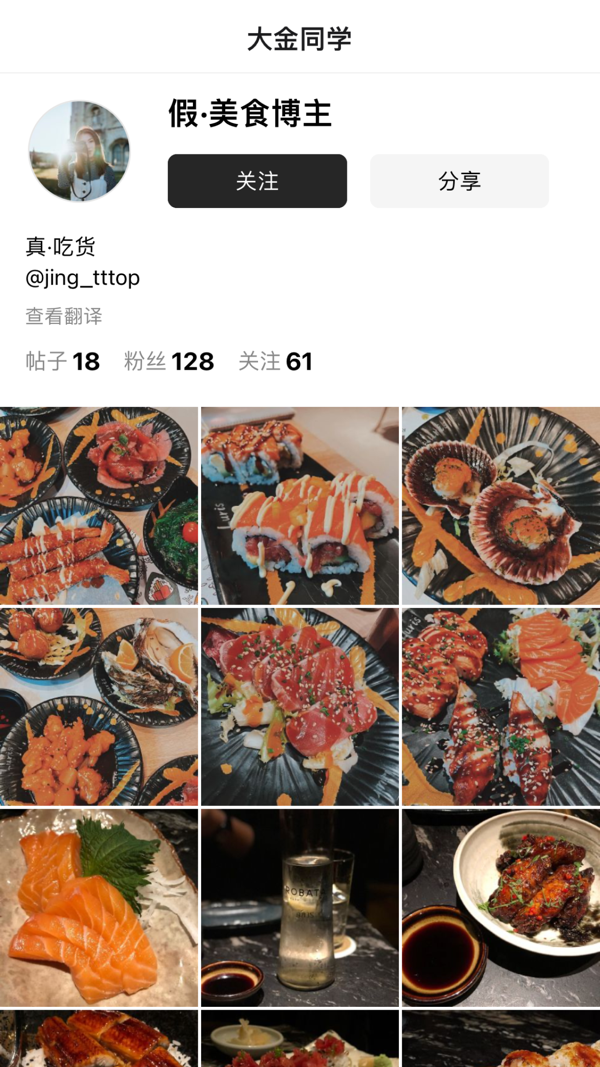Tap the 关注 follow button
Screen dimensions: 600x1067
(x=257, y=181)
